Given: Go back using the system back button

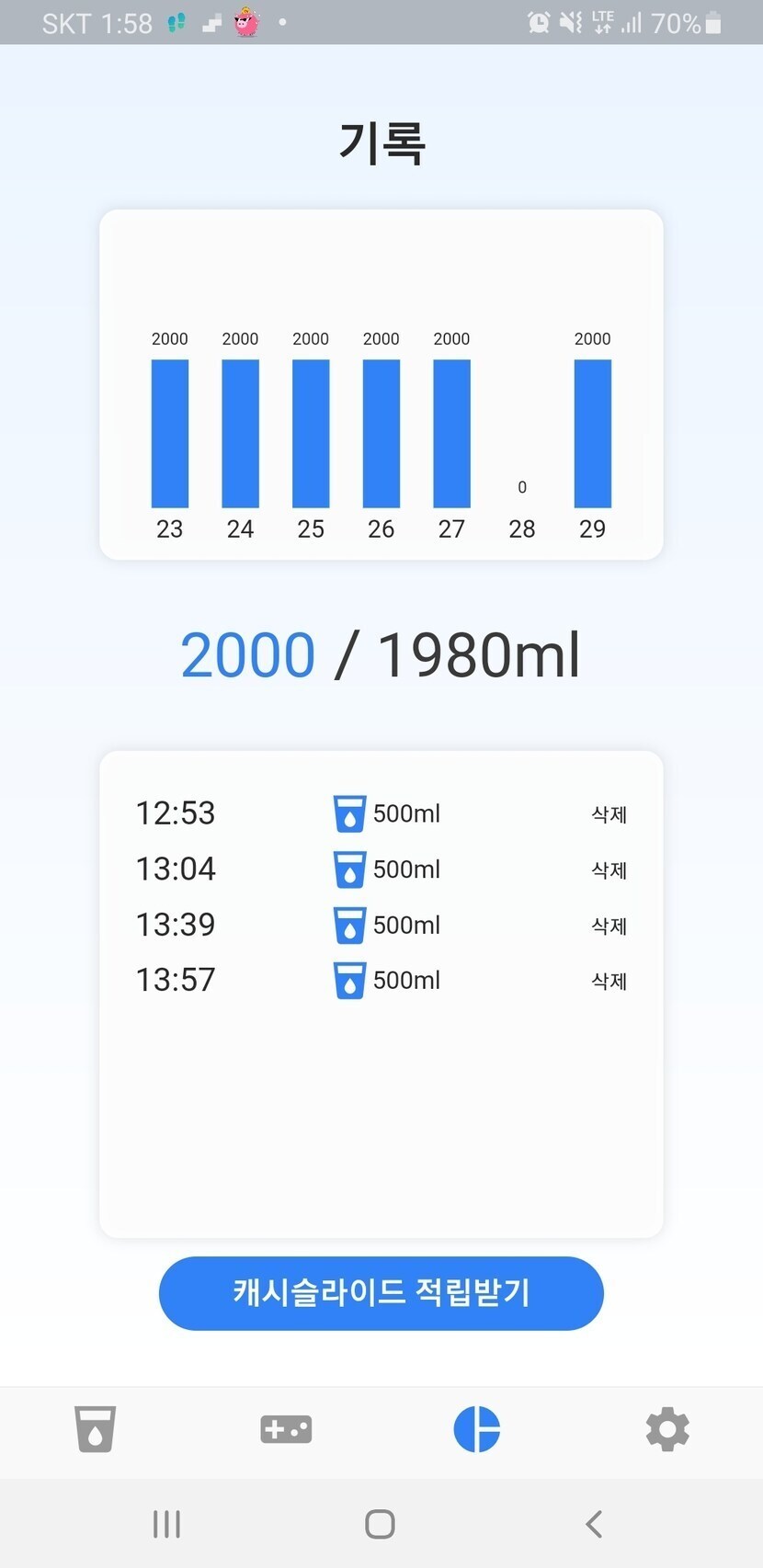Looking at the screenshot, I should tap(594, 1524).
